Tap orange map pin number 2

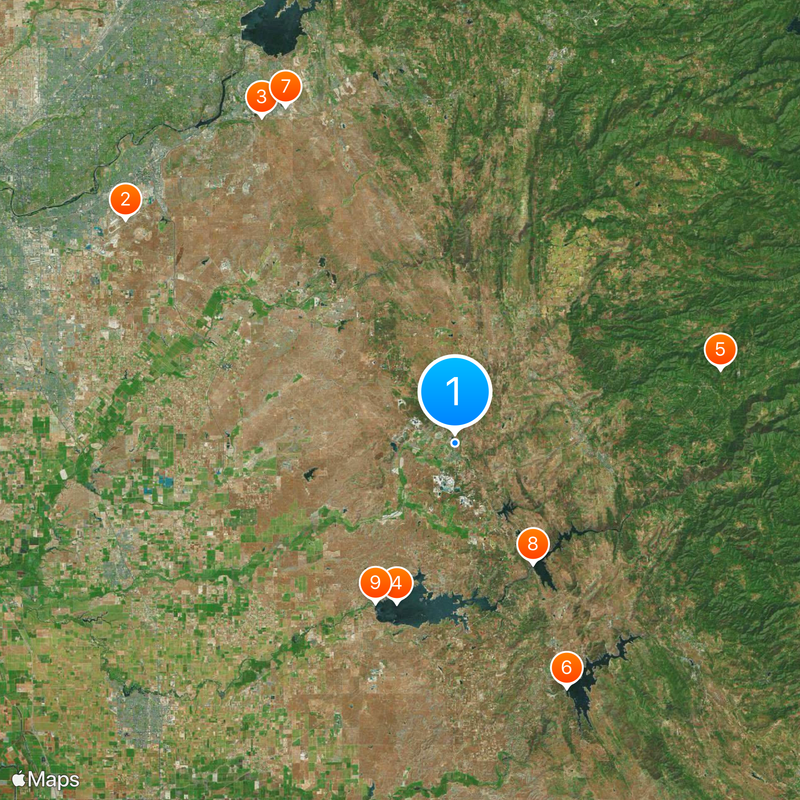125,199
